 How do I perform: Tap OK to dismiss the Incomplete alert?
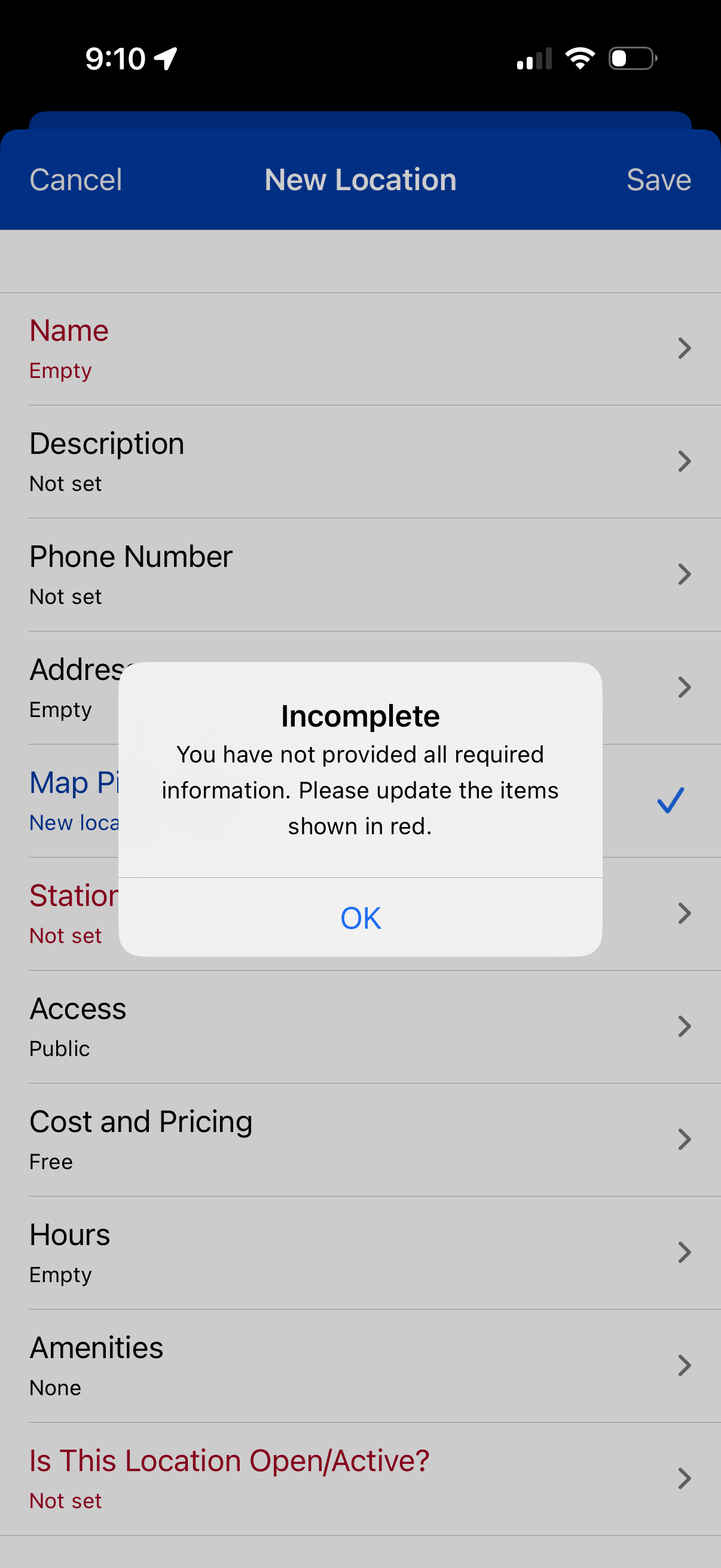pyautogui.click(x=360, y=917)
